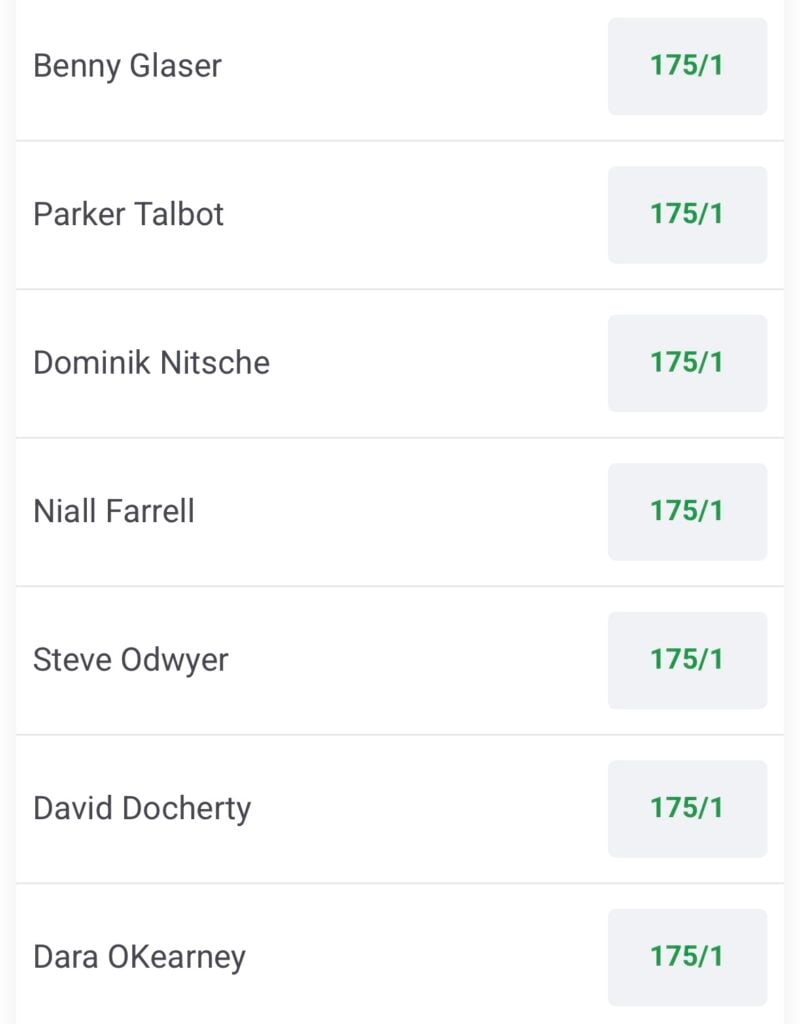The image size is (800, 1024).
Task: Bet on David Docherty at 175/1
Action: click(x=687, y=808)
